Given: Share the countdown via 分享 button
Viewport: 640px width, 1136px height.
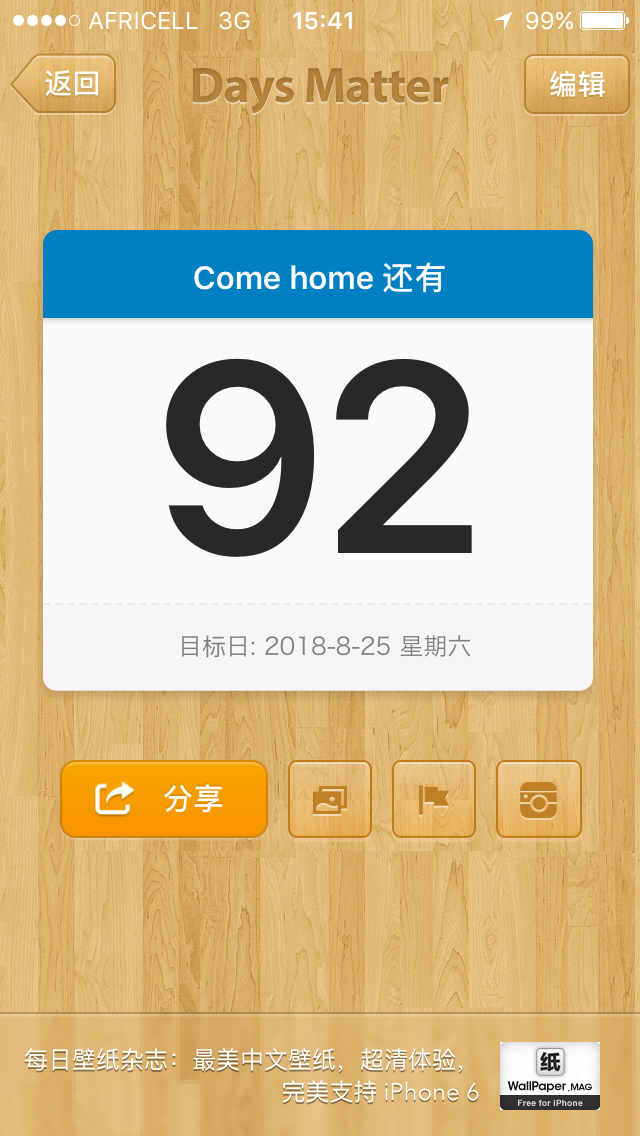Looking at the screenshot, I should (164, 799).
